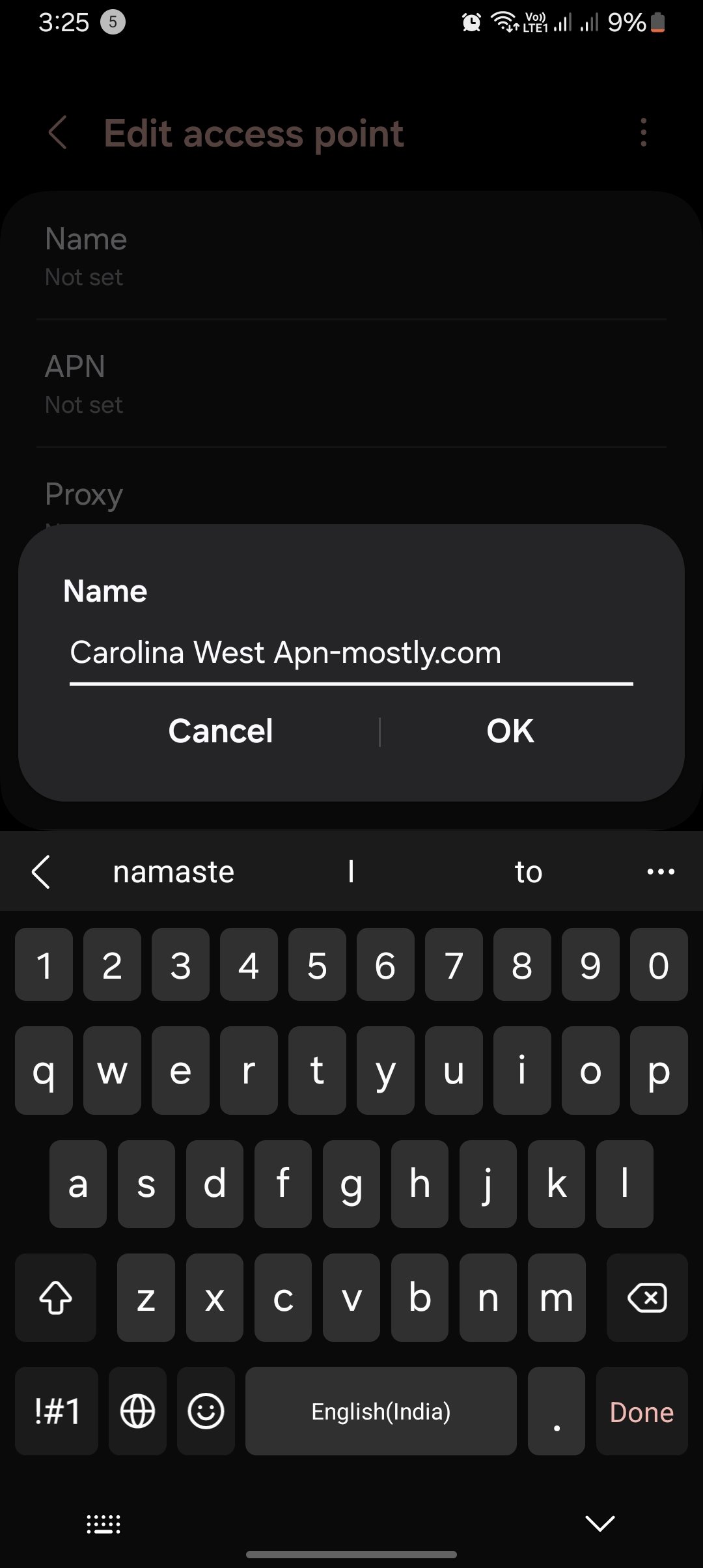Tap the English(India) spacebar
The height and width of the screenshot is (1568, 703).
381,1411
